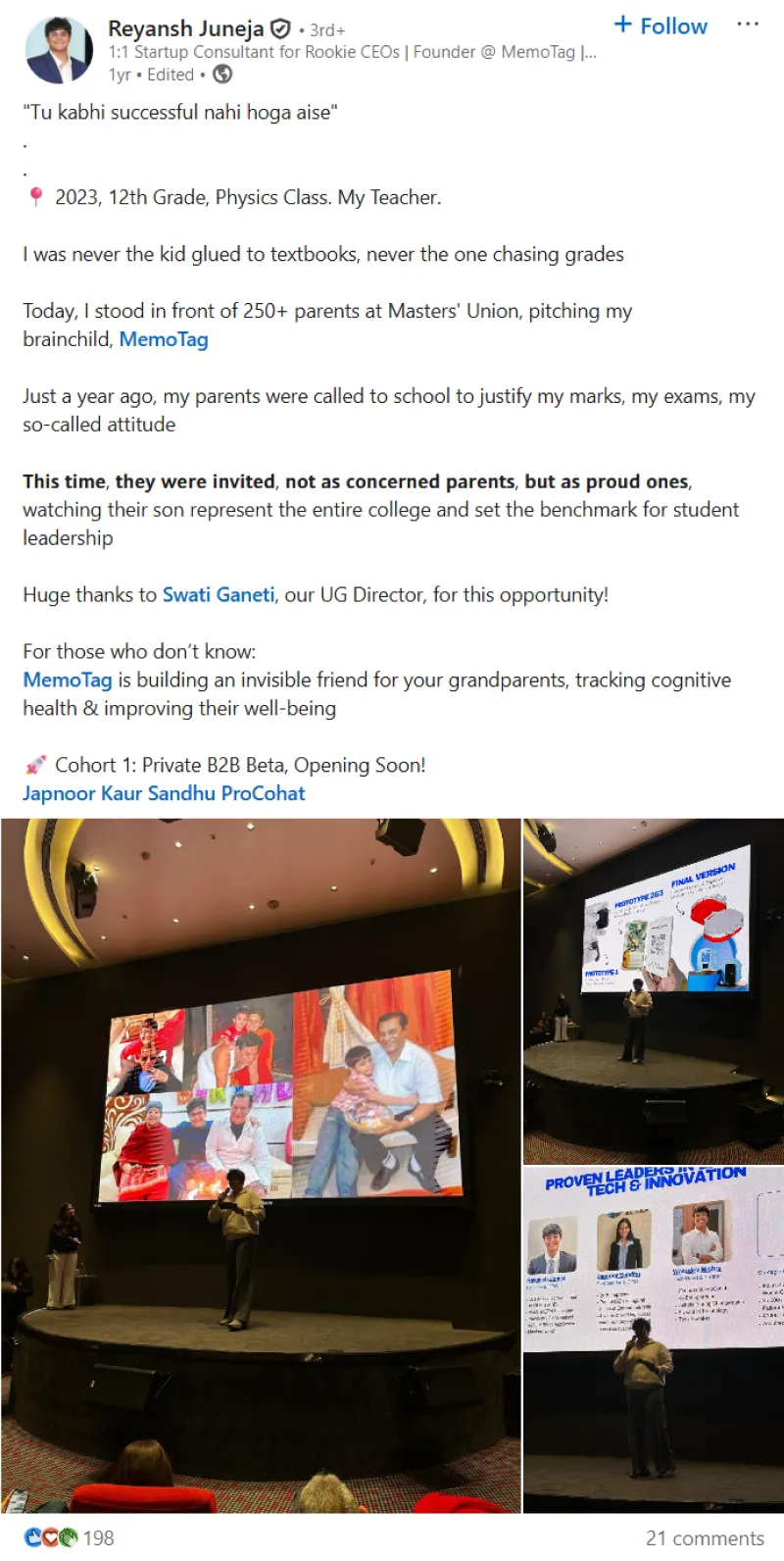Open the ProCohat link
Viewport: 784px width, 1561px height.
pos(264,793)
